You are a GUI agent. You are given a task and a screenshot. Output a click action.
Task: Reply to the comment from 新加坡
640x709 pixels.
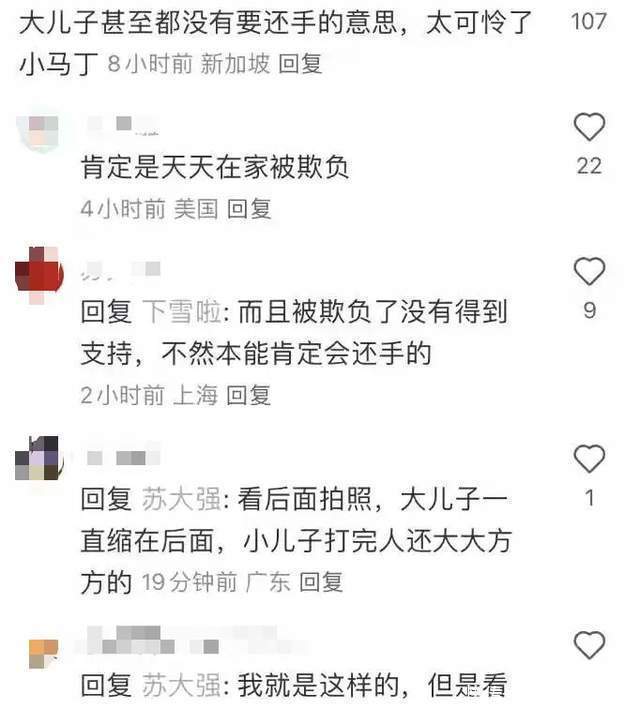300,65
